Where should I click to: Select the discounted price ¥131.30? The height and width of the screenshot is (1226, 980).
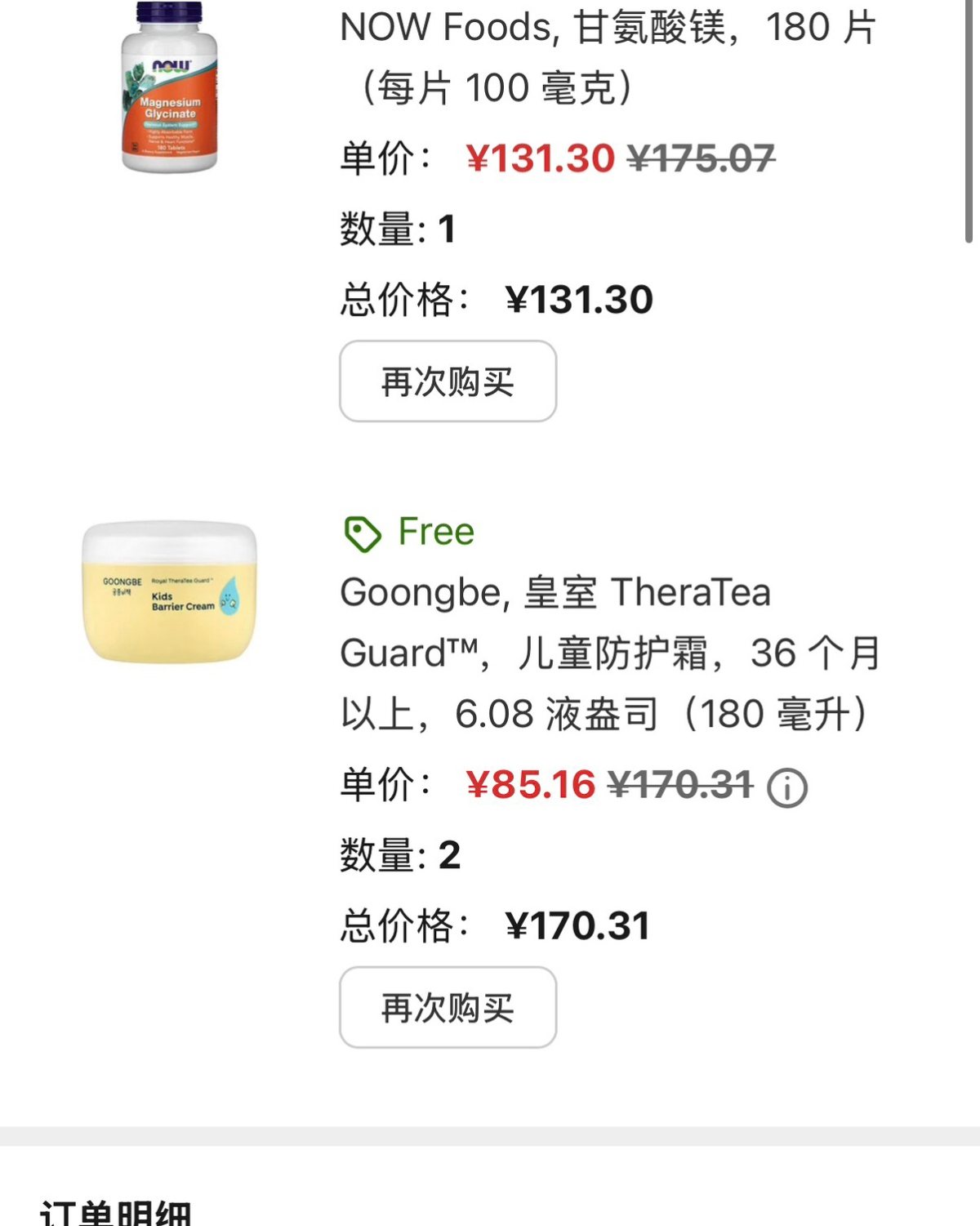539,157
